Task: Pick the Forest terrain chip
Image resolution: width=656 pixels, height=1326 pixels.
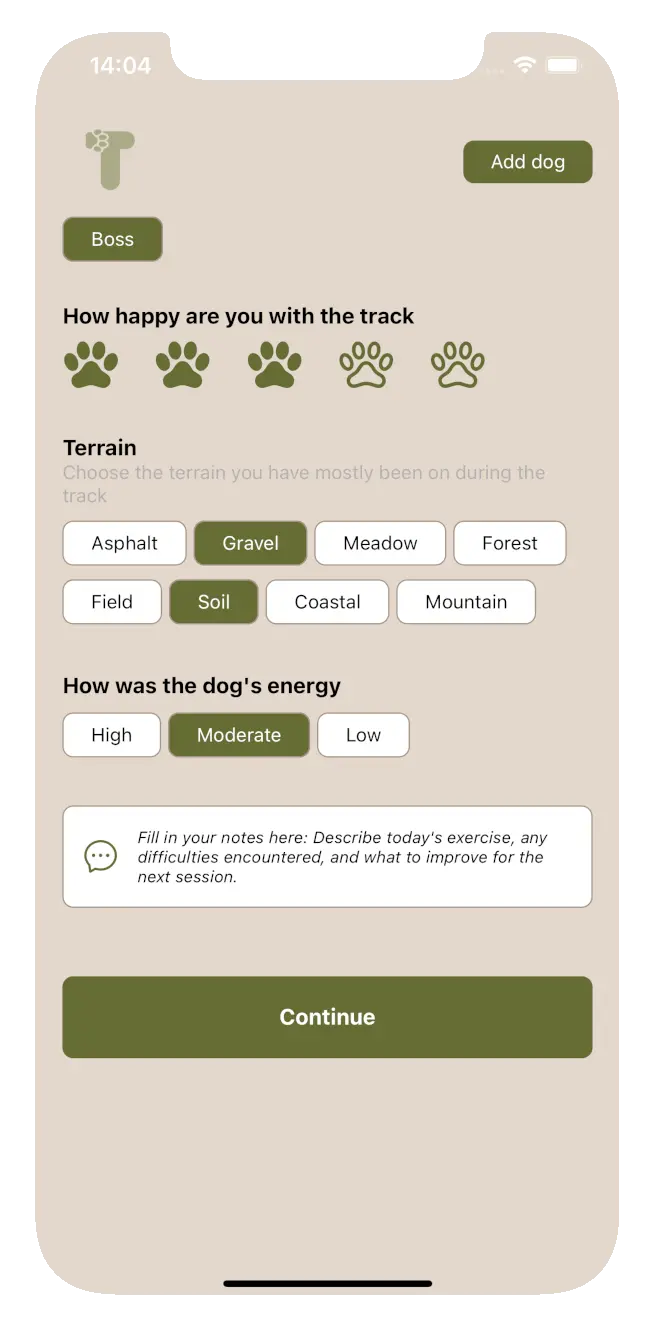Action: pos(509,543)
